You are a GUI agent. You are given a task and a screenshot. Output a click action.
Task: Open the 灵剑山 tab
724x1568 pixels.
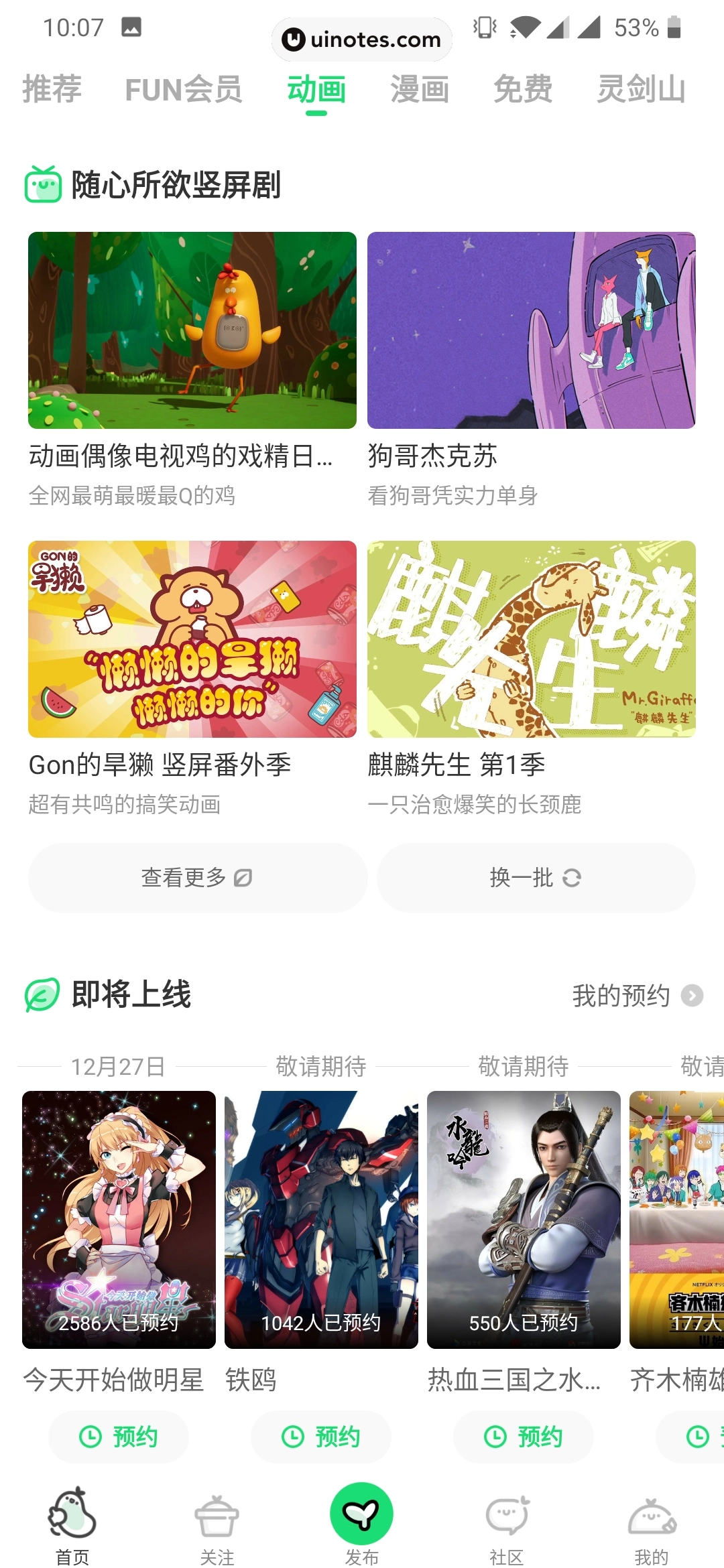tap(641, 89)
